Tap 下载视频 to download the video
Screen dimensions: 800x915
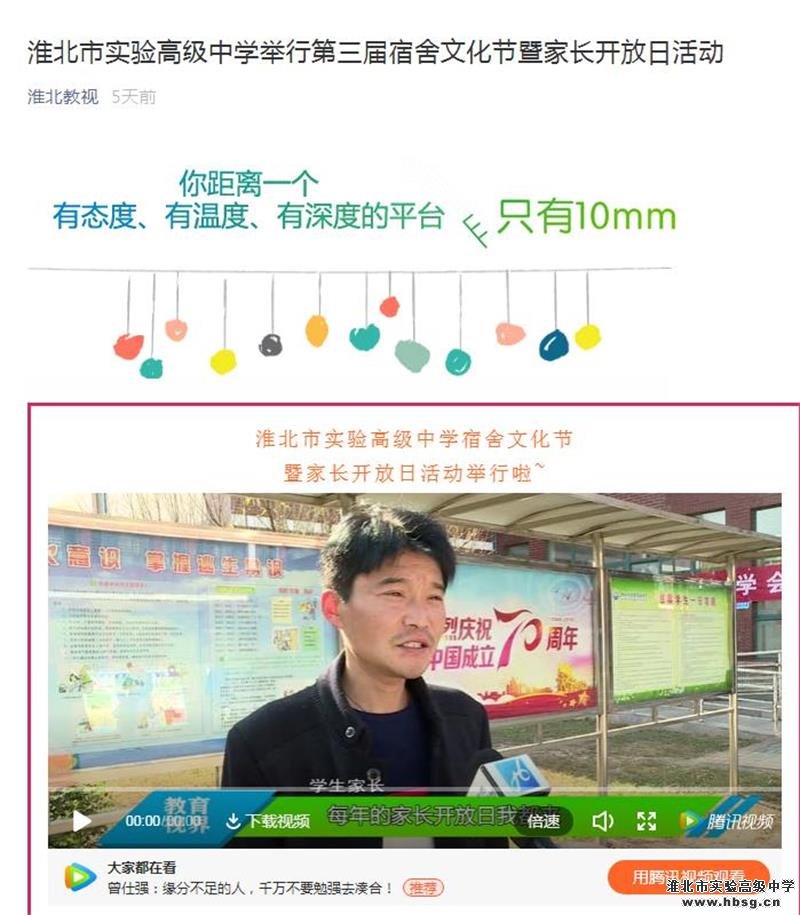pyautogui.click(x=267, y=821)
